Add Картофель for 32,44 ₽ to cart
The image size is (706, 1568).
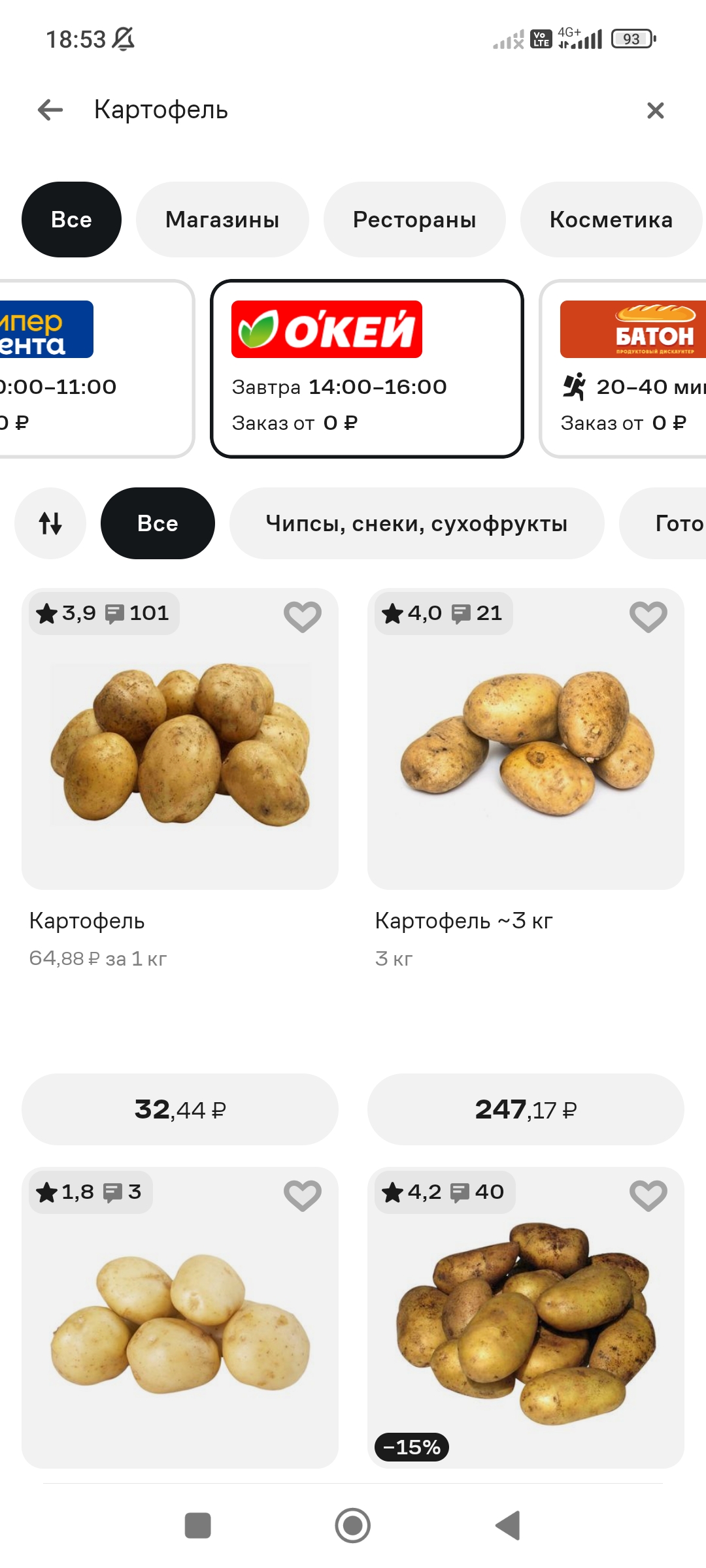180,1109
